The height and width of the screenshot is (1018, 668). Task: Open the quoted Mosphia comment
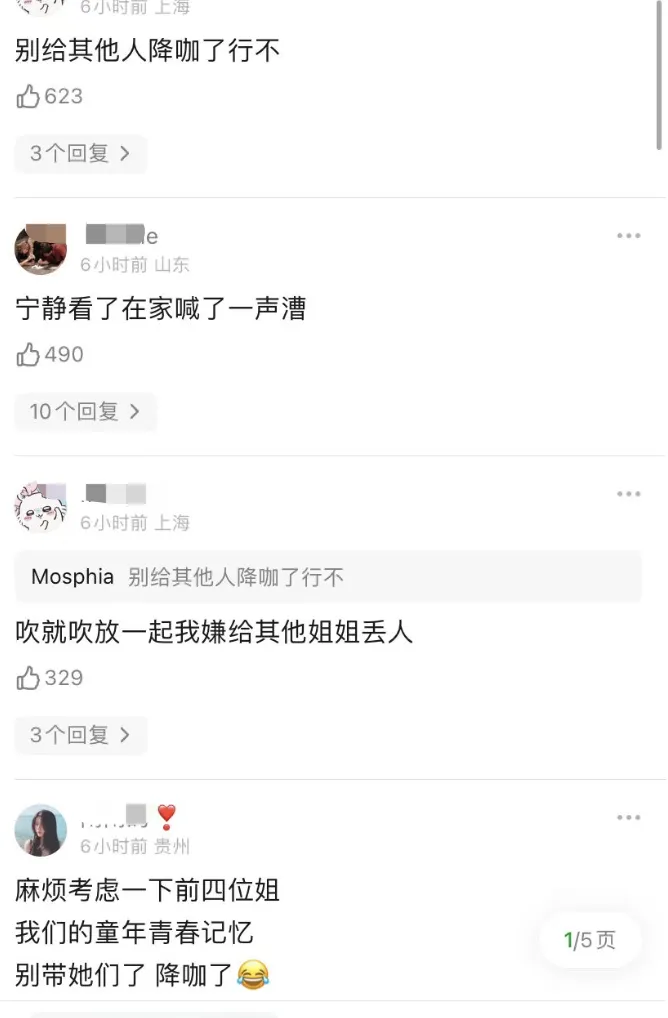click(x=328, y=577)
